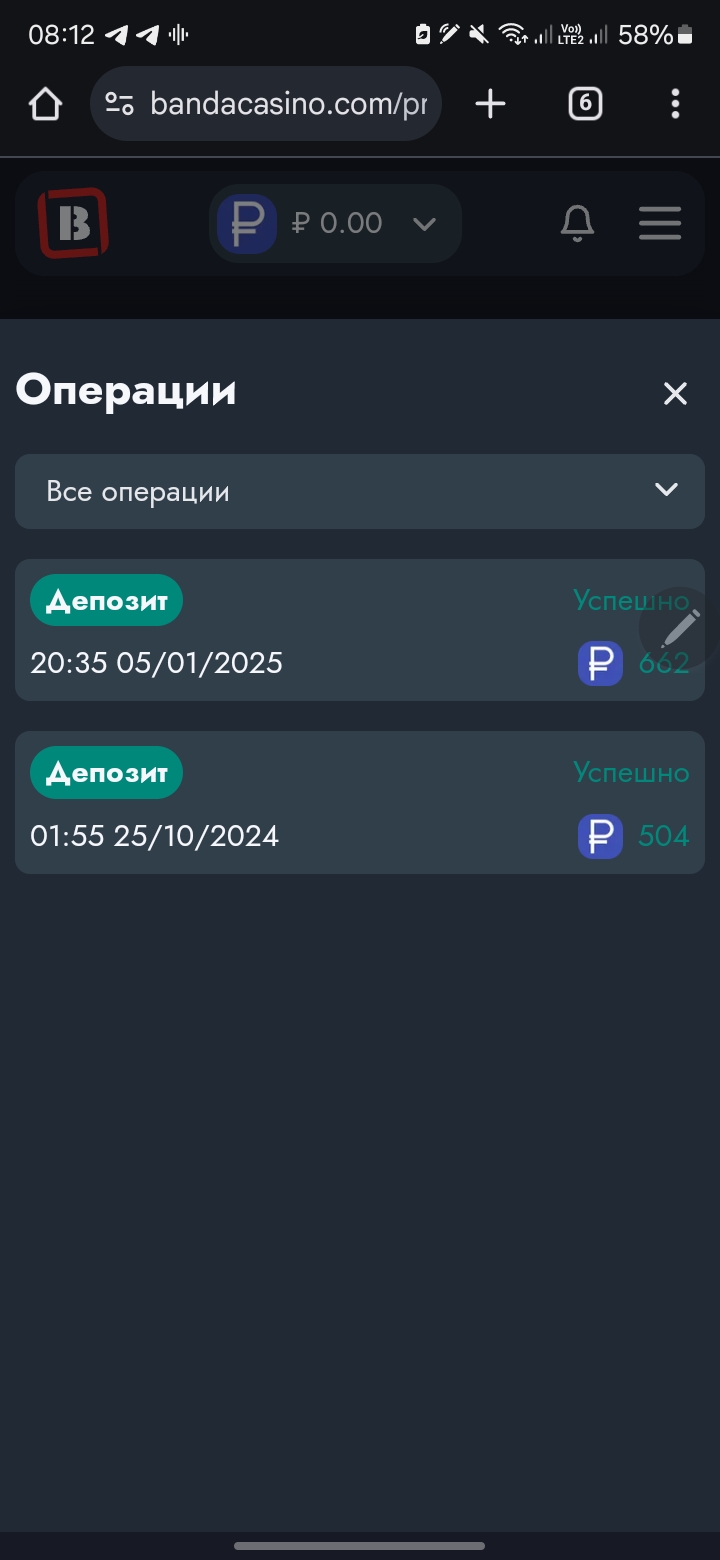Open the browser overflow menu

coord(675,104)
